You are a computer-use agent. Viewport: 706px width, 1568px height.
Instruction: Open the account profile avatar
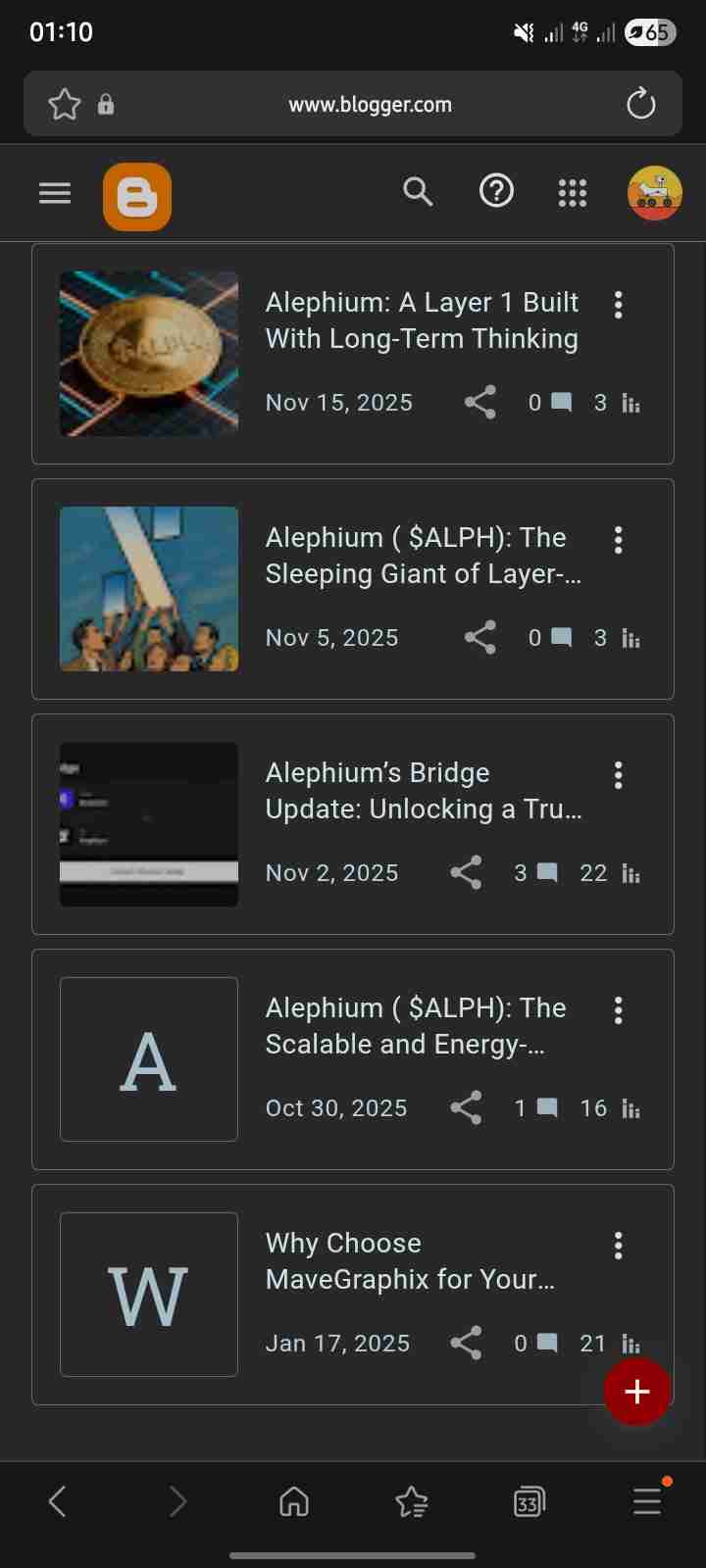point(654,192)
